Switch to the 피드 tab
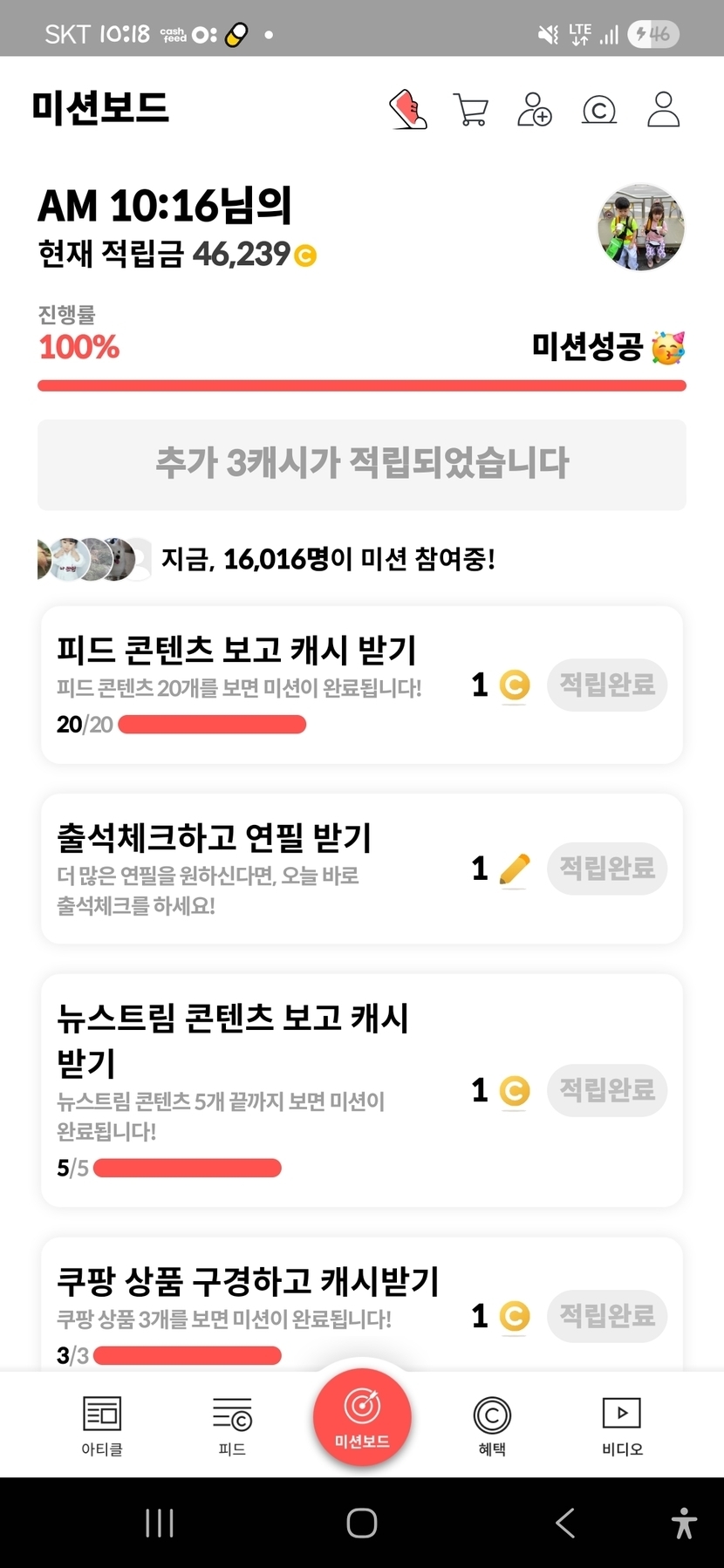 point(232,1426)
